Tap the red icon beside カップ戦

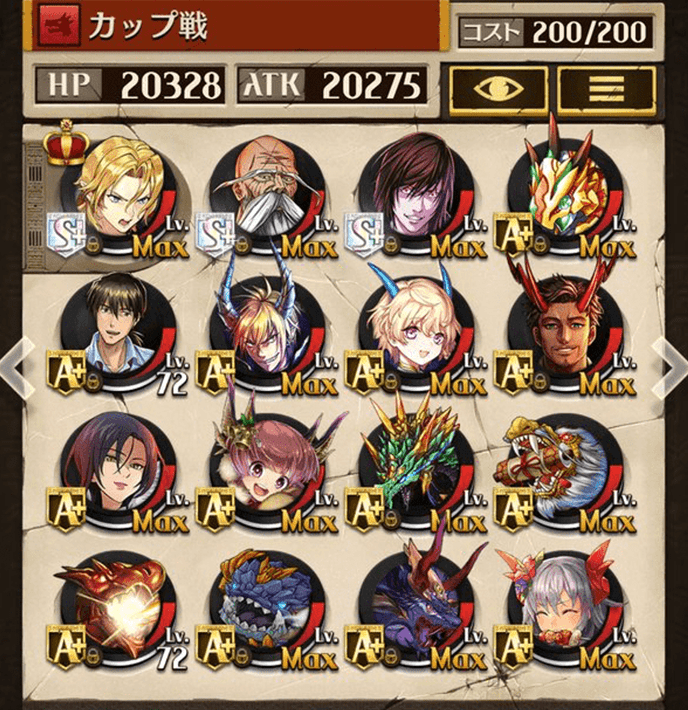(58, 27)
